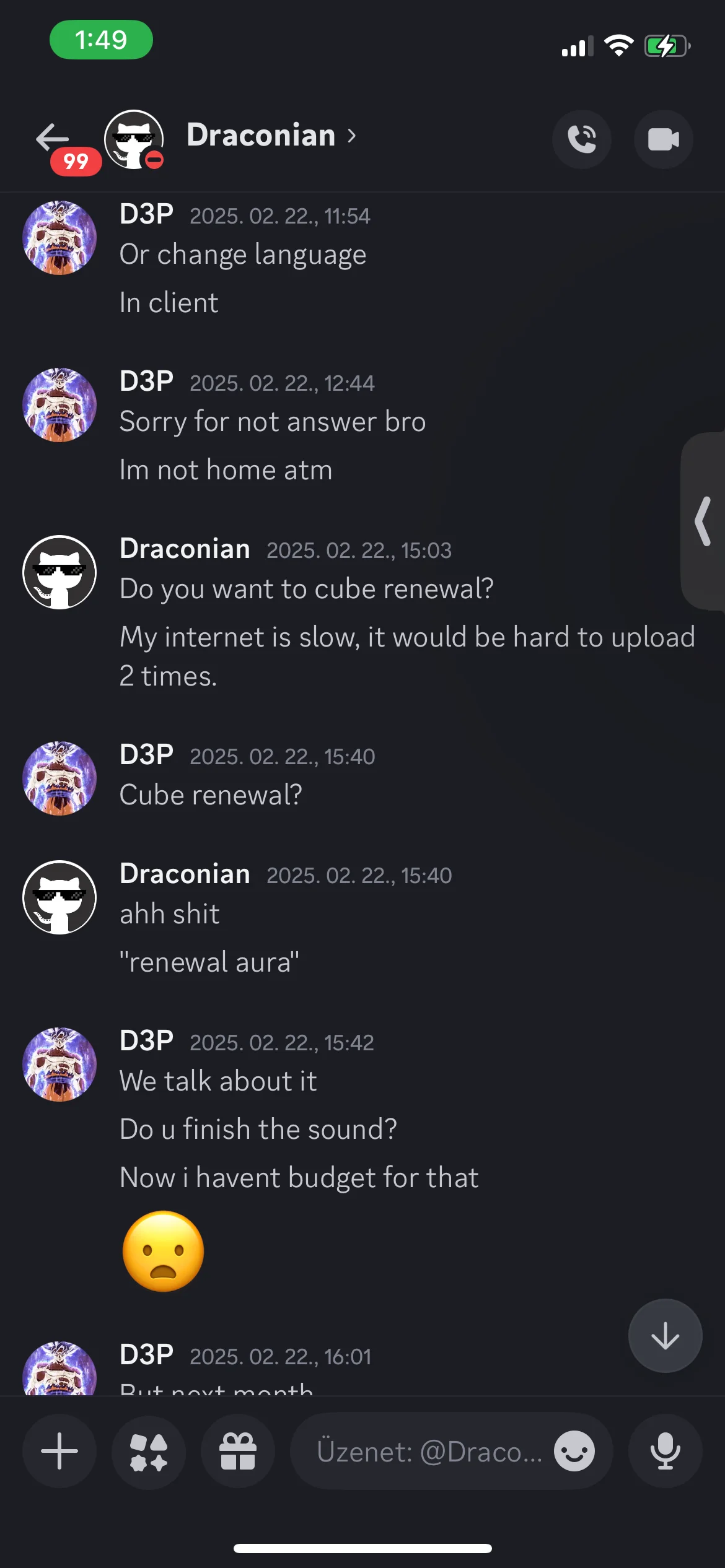Image resolution: width=725 pixels, height=1568 pixels.
Task: Start a voice call with Draconian
Action: (x=582, y=139)
